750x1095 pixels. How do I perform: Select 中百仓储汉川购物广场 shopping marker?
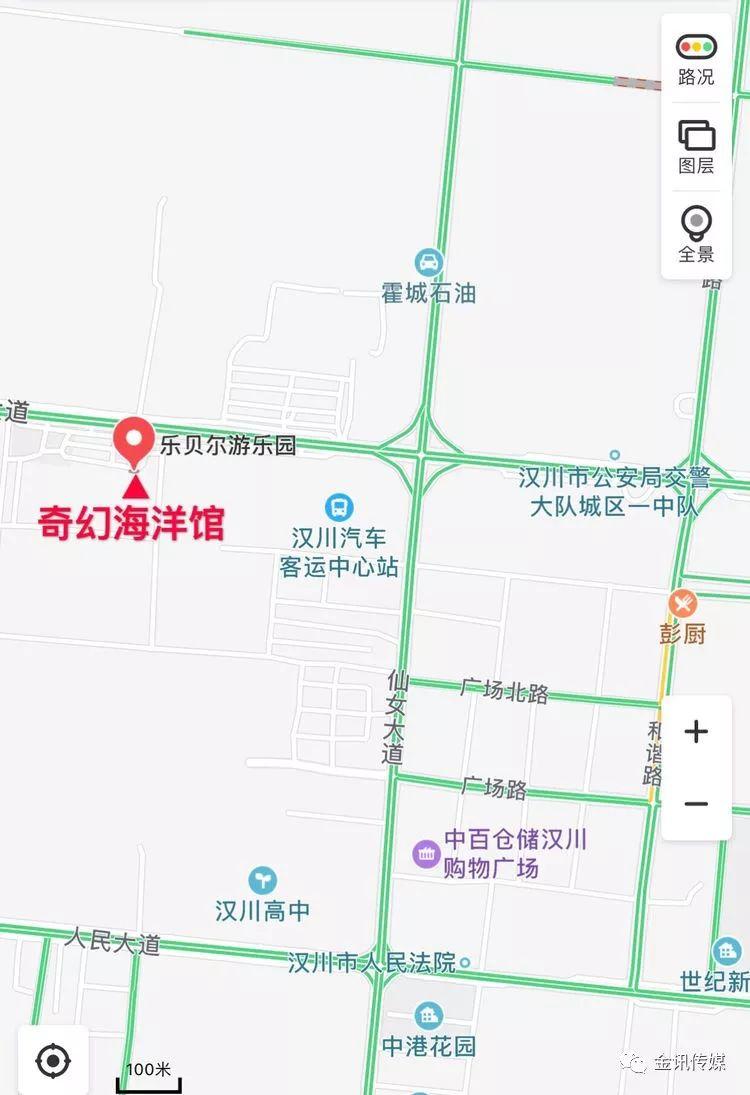point(427,854)
